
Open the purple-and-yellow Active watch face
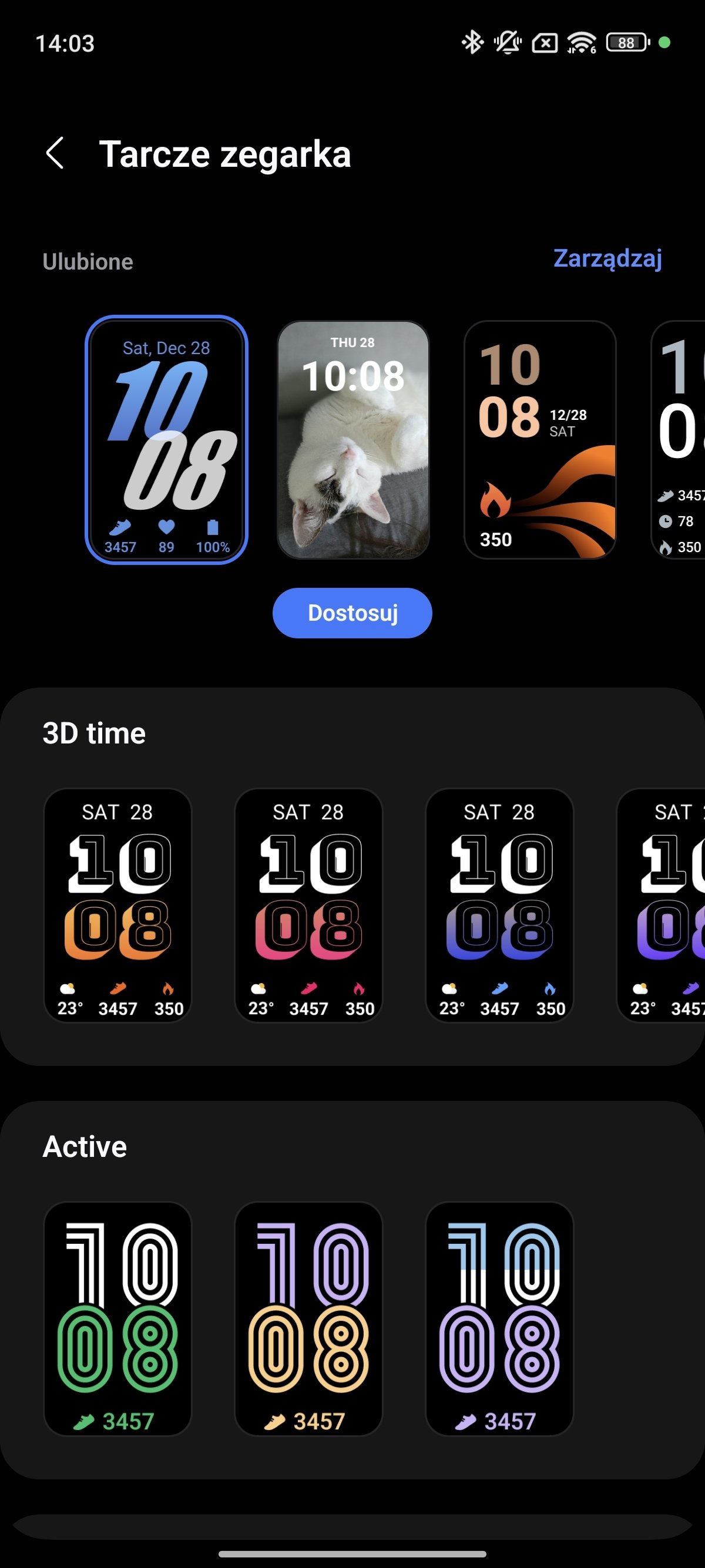point(308,1318)
